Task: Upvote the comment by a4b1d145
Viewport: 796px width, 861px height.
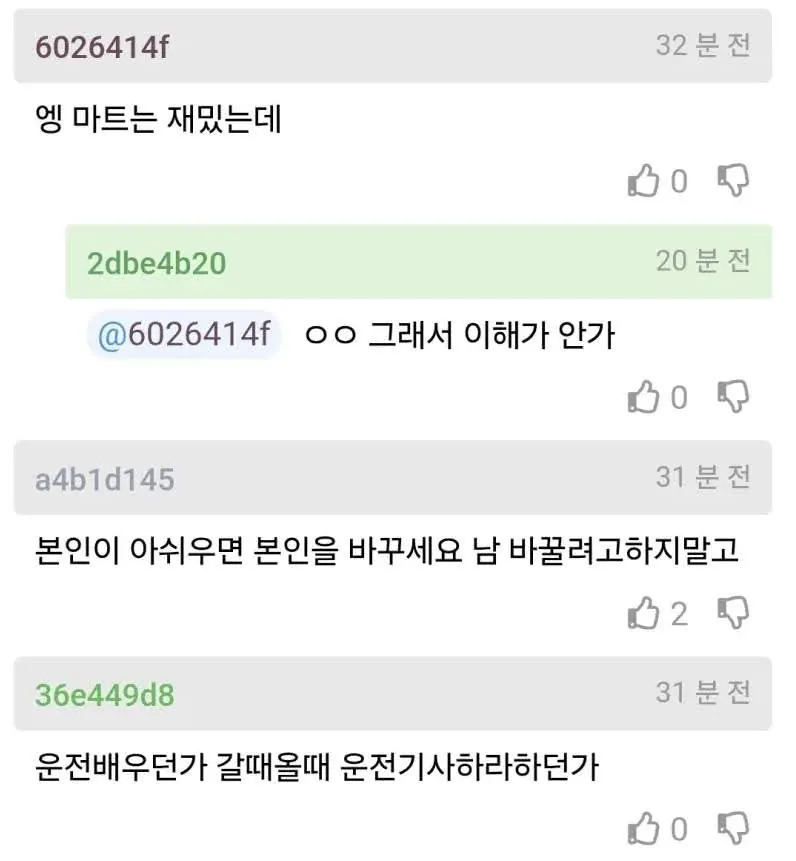Action: (643, 613)
